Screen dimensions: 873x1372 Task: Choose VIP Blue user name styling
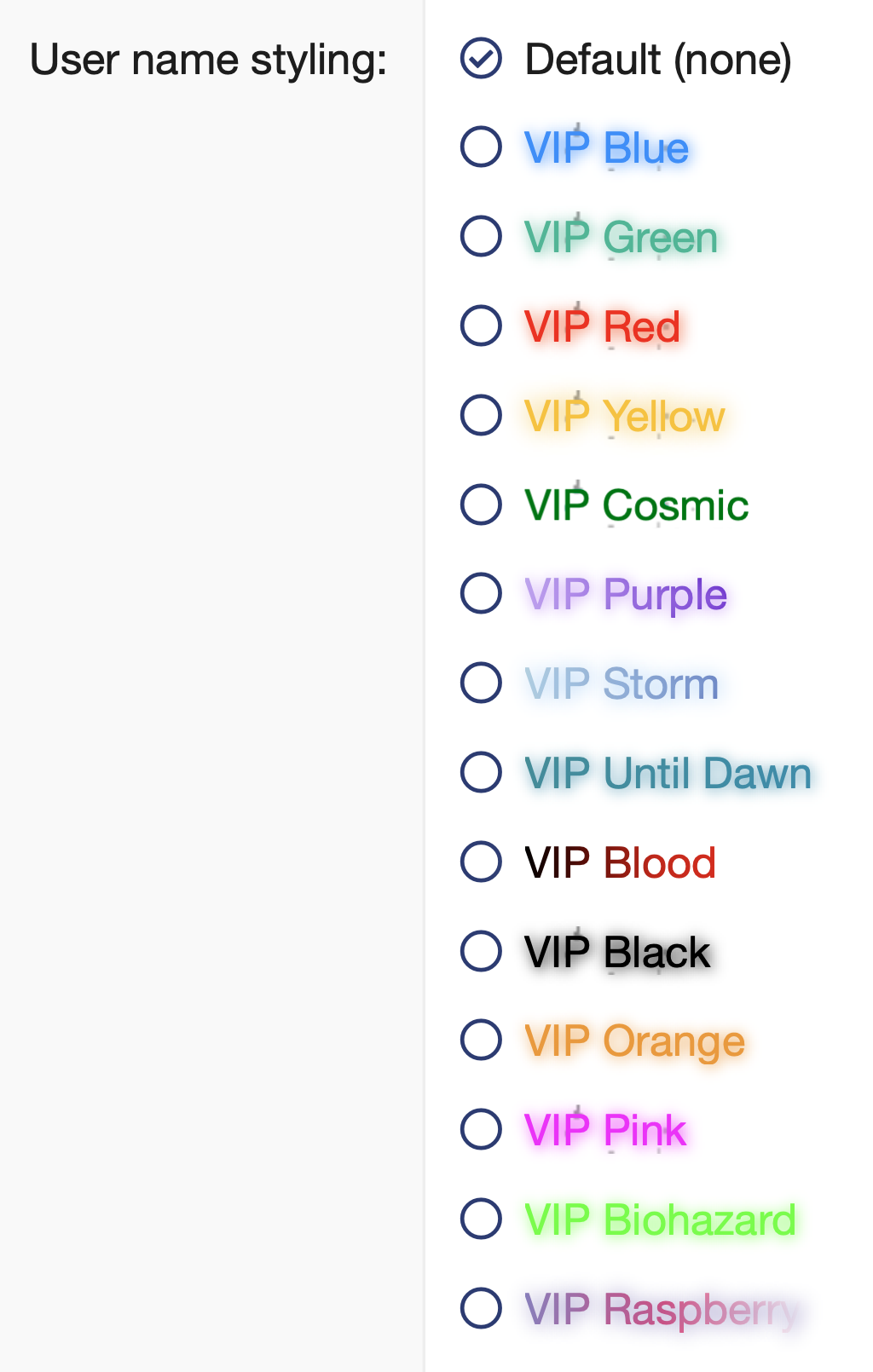tap(481, 147)
